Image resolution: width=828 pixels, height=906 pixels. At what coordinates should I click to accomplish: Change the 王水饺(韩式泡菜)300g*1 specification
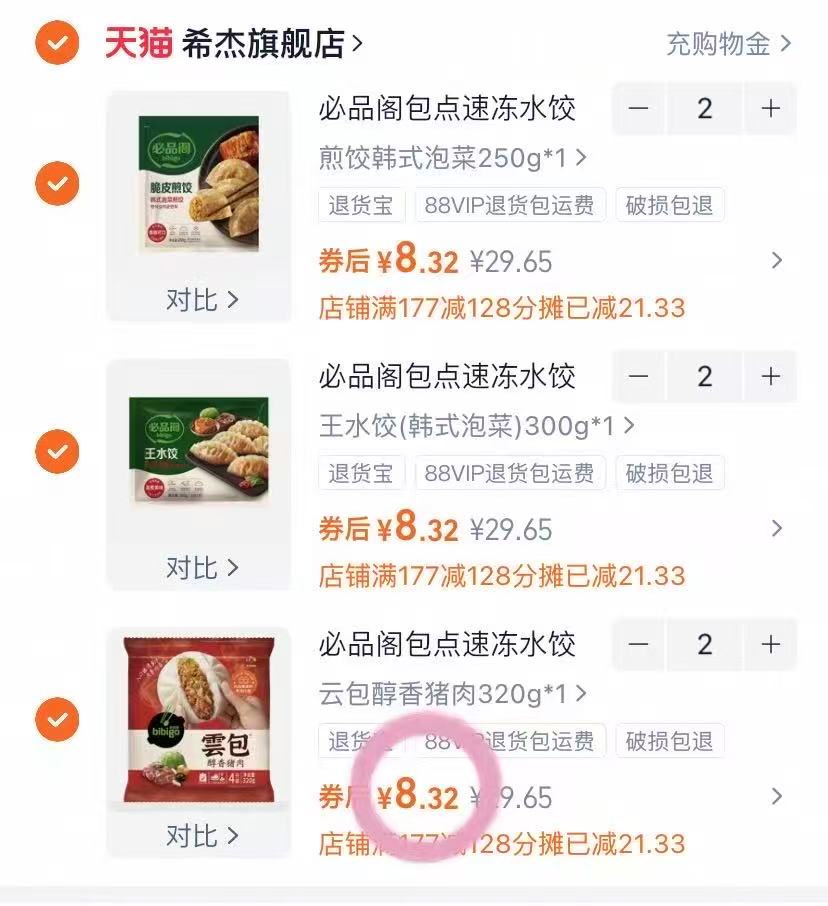[x=476, y=426]
